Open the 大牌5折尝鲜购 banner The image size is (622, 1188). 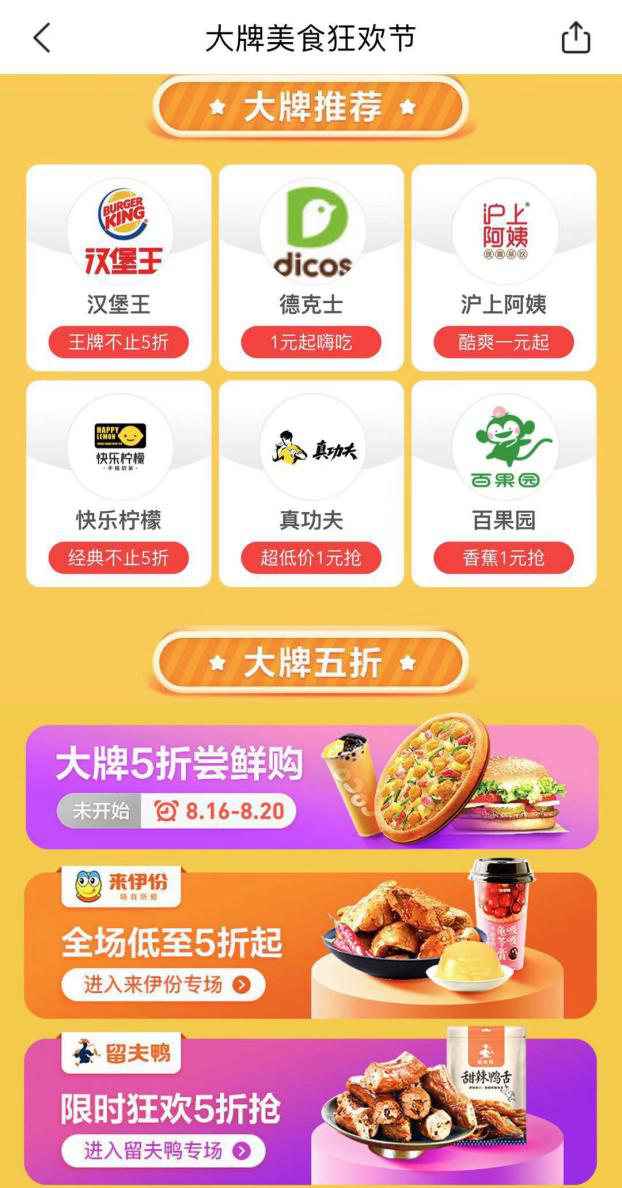(x=311, y=787)
